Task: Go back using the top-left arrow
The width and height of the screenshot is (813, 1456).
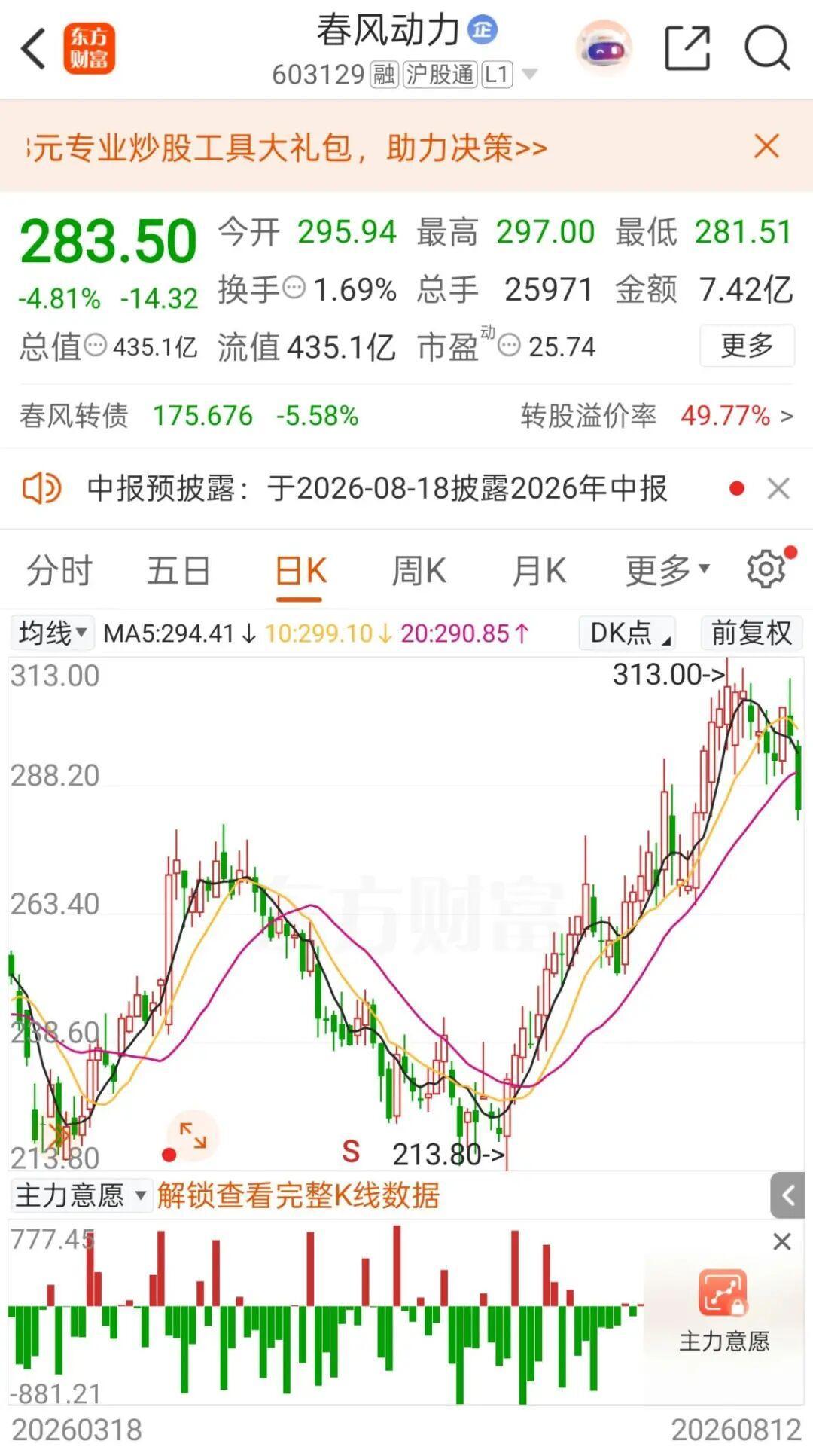Action: (33, 50)
